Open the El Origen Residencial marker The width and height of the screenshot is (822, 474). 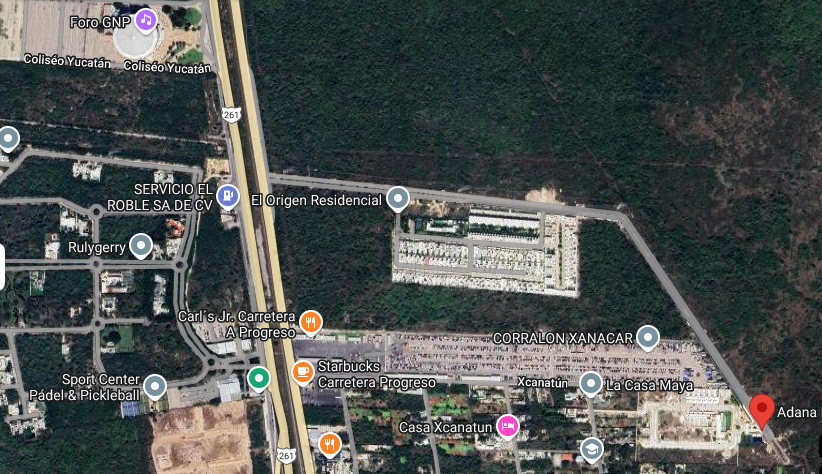pos(398,199)
